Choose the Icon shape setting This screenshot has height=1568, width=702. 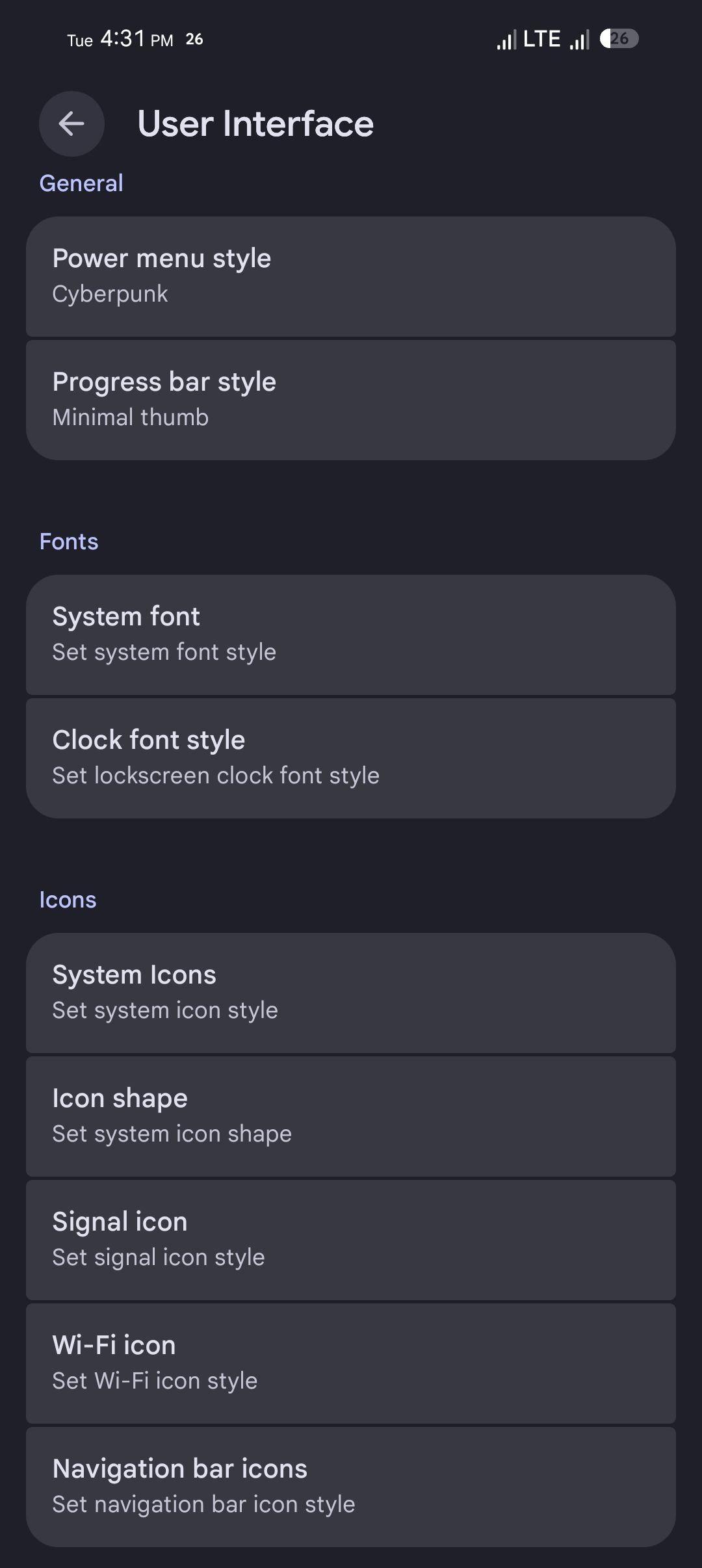point(351,1116)
